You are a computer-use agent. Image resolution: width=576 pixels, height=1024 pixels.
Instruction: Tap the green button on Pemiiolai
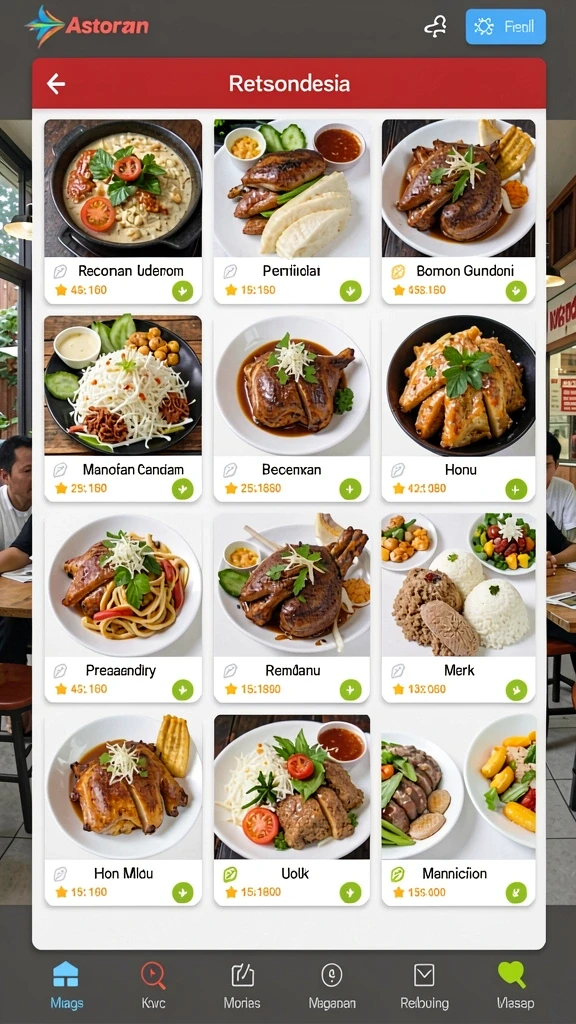[x=351, y=291]
